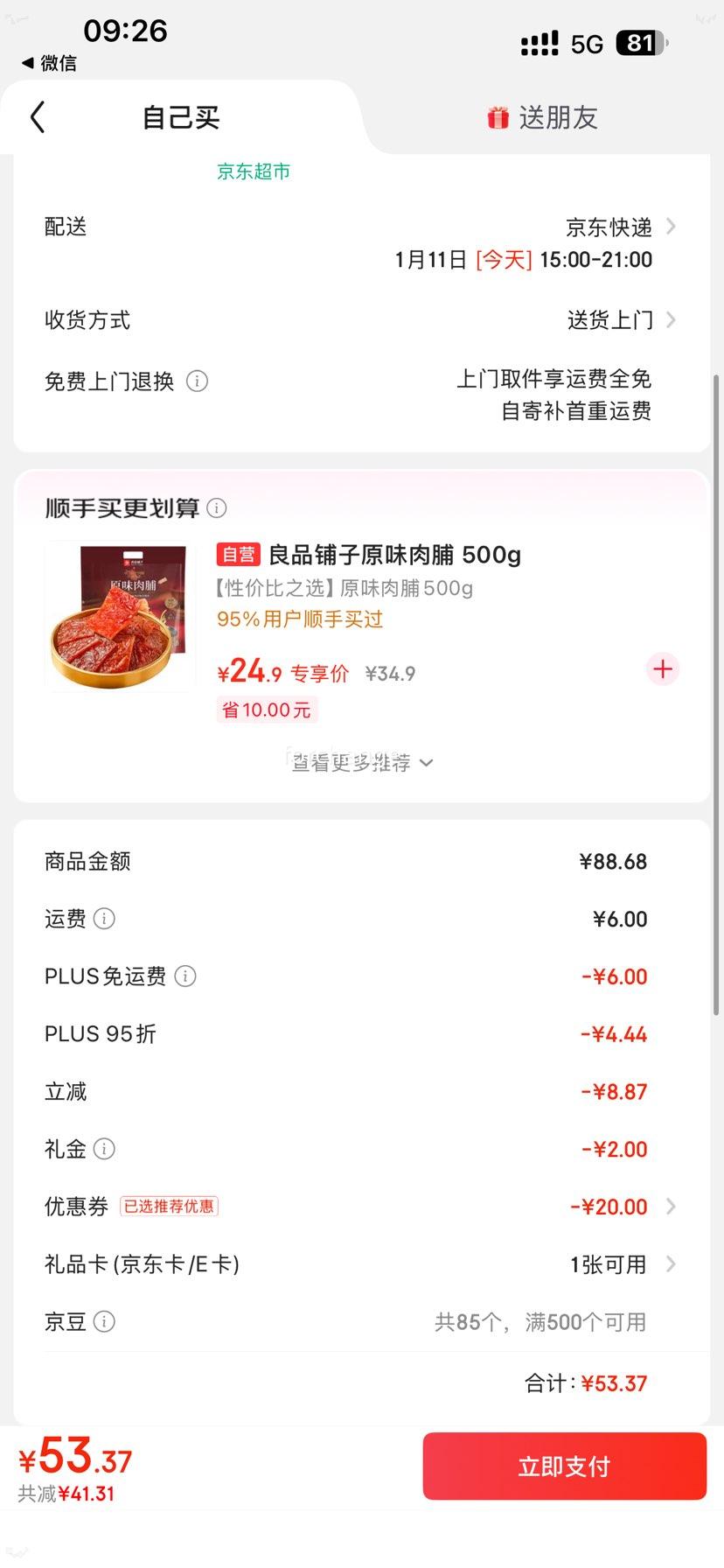
Task: Open 配送 delivery options via its chevron
Action: pyautogui.click(x=670, y=226)
